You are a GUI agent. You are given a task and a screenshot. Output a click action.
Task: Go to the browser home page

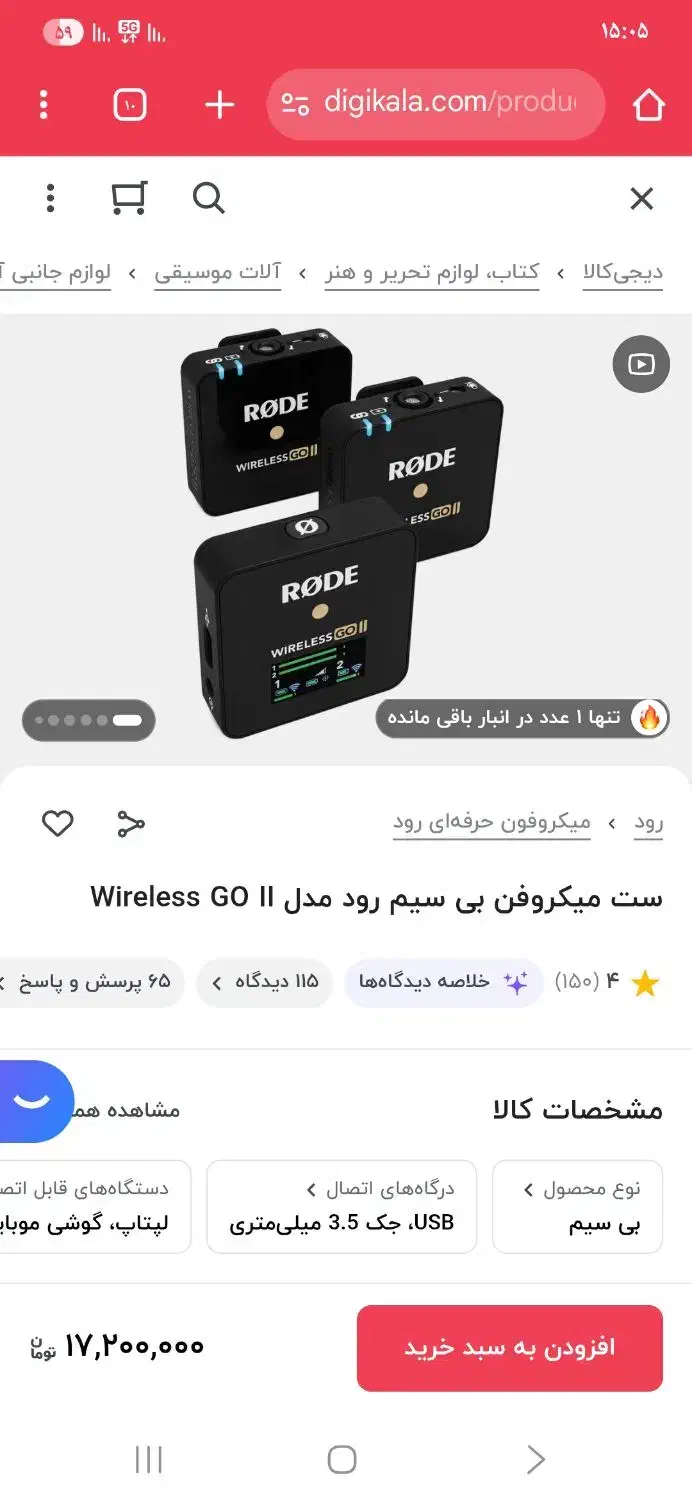(648, 104)
